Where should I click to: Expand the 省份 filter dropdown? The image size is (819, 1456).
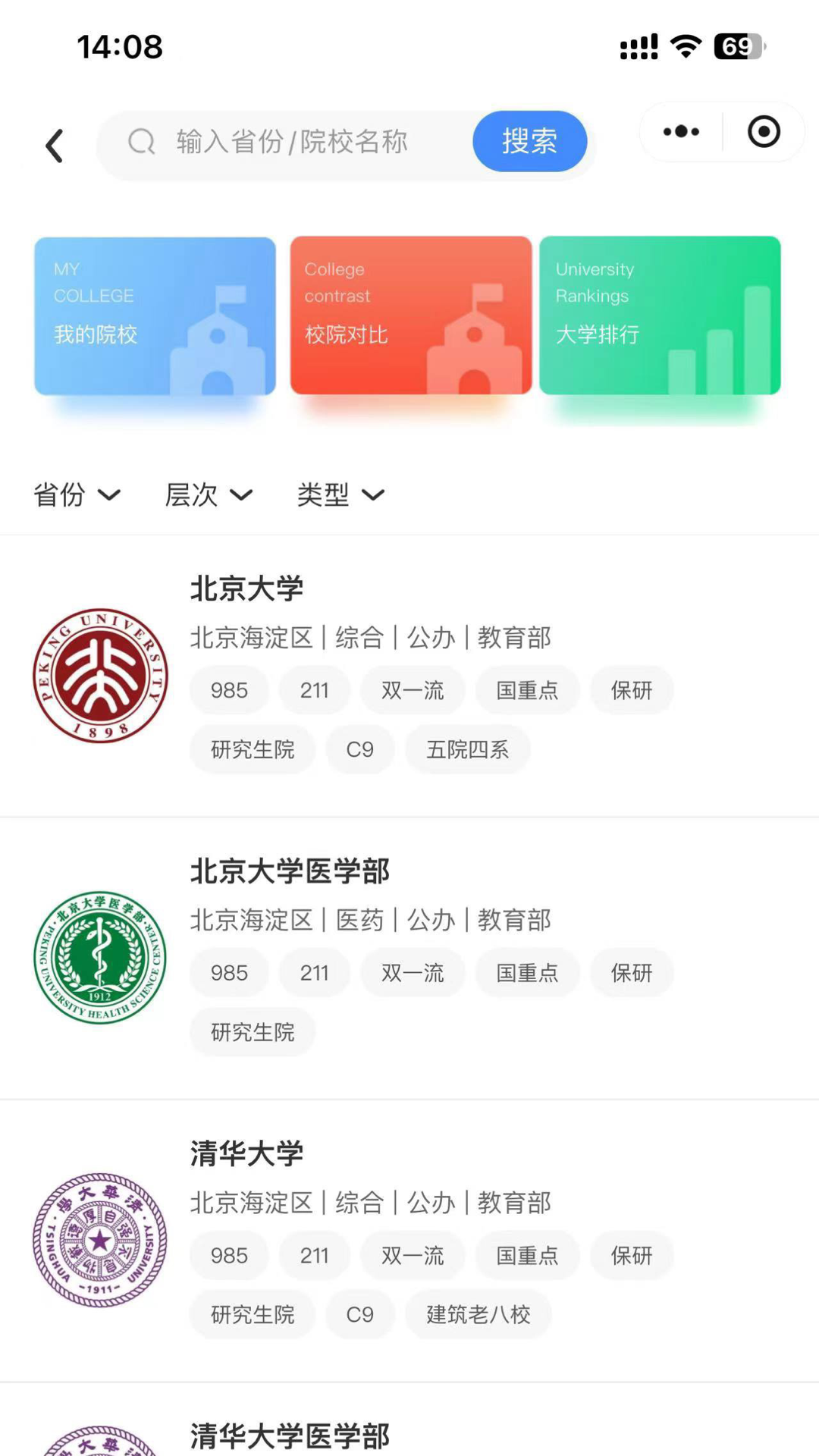[77, 495]
